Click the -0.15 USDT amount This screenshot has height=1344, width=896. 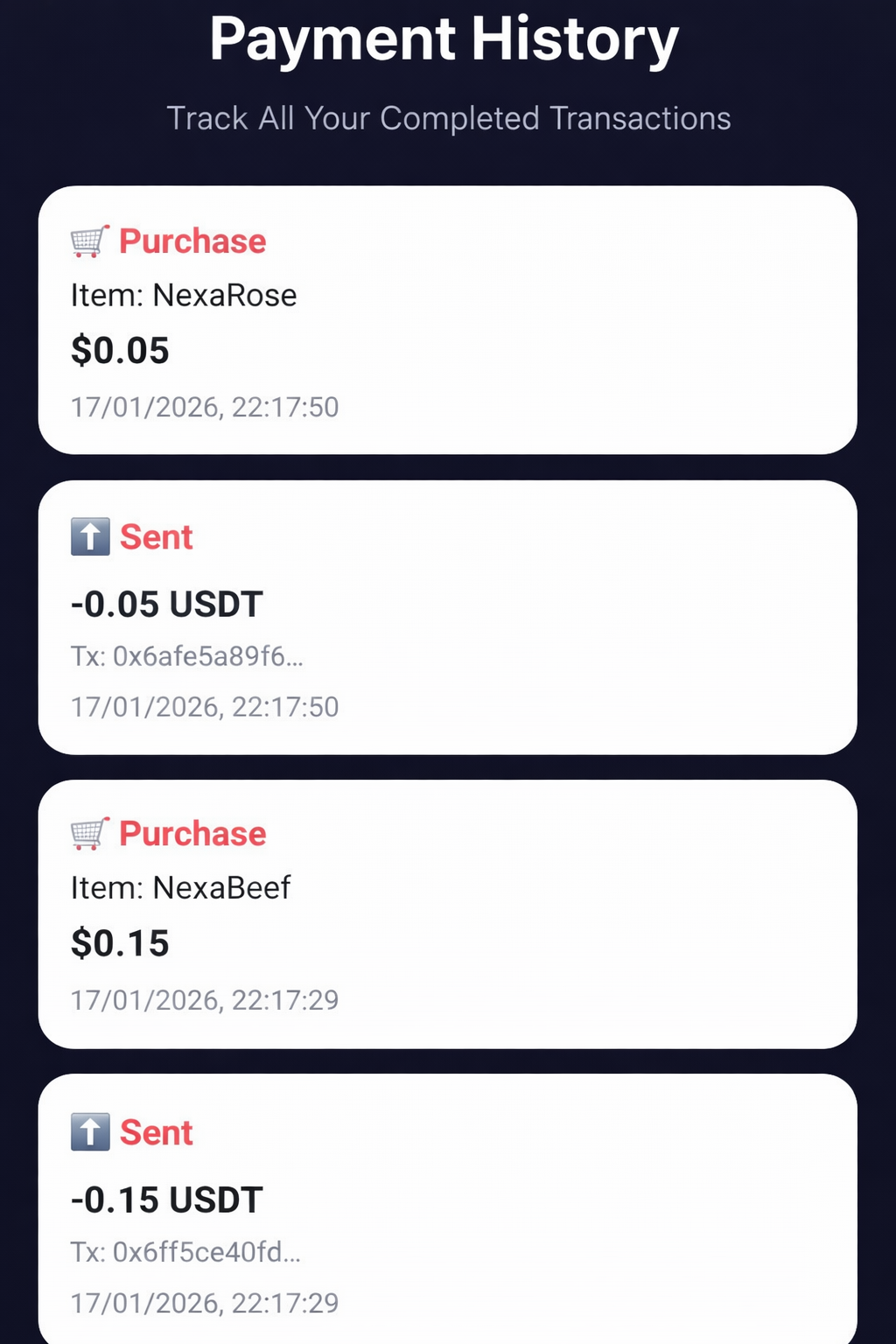click(166, 1200)
